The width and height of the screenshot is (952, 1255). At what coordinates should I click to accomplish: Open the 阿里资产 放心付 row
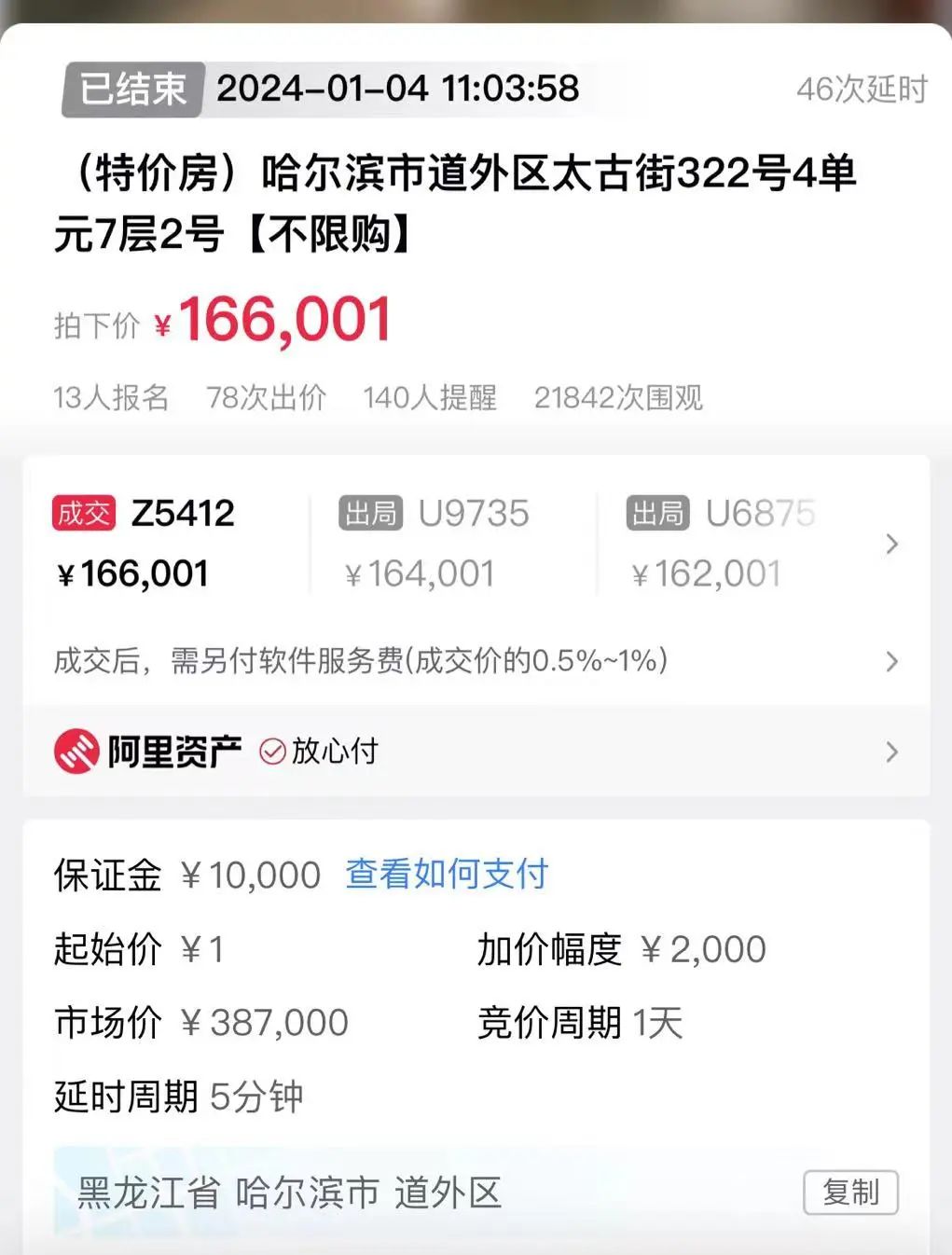tap(891, 752)
